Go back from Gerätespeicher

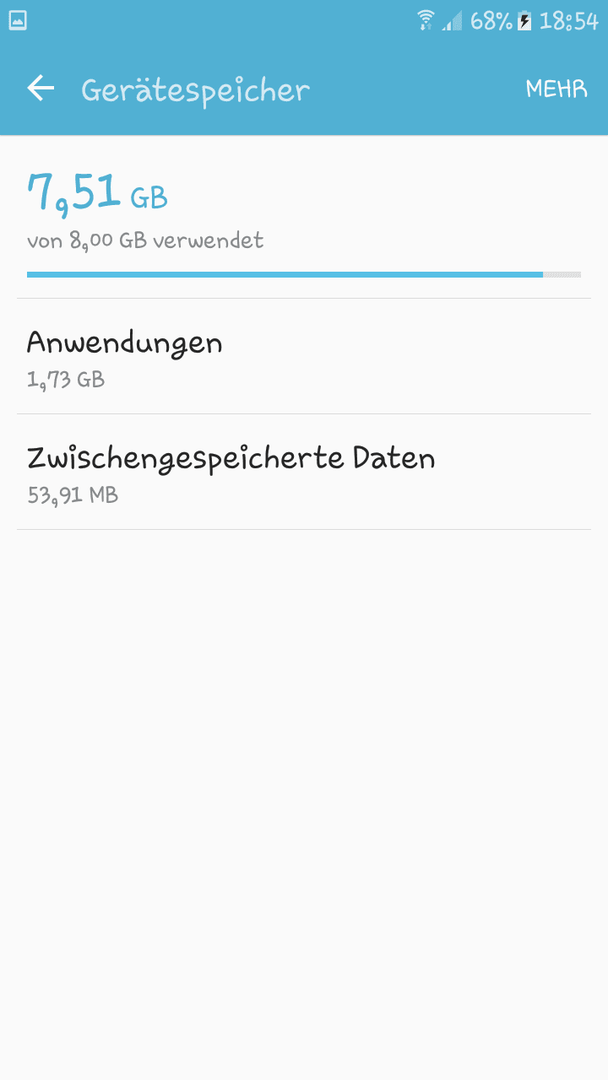point(41,88)
